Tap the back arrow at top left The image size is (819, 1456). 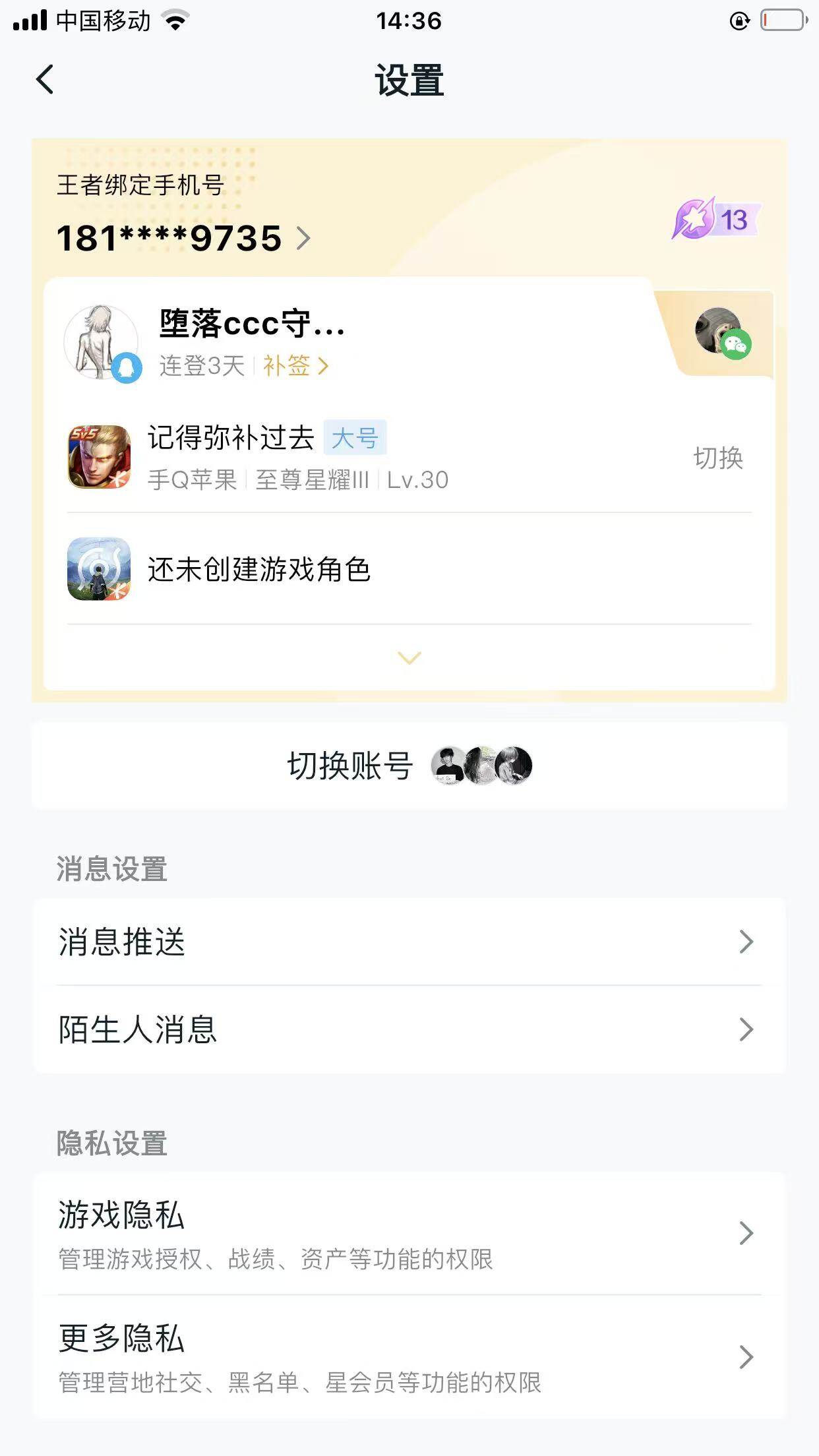tap(44, 79)
